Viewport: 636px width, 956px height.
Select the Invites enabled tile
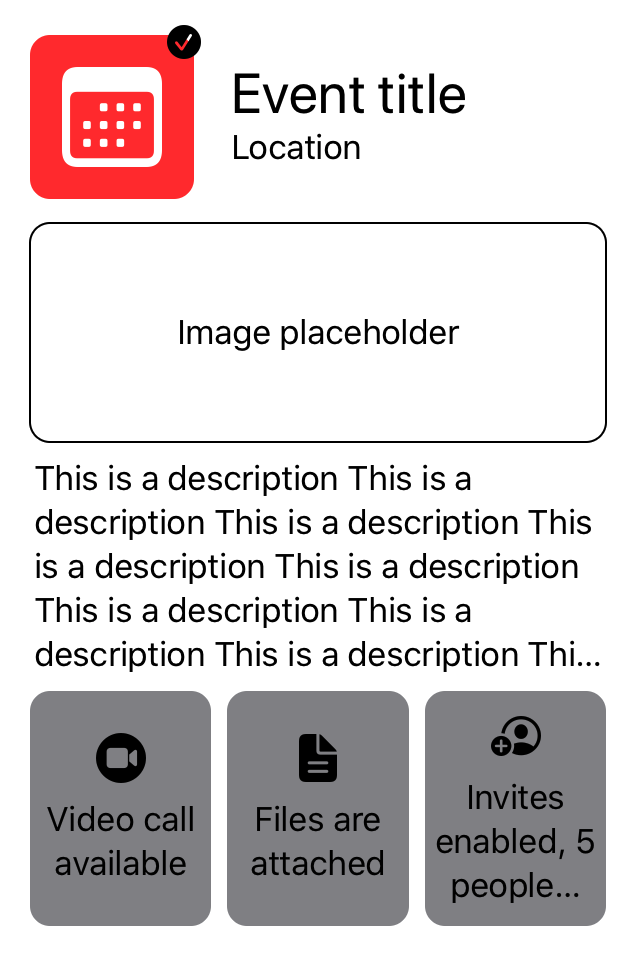point(515,808)
